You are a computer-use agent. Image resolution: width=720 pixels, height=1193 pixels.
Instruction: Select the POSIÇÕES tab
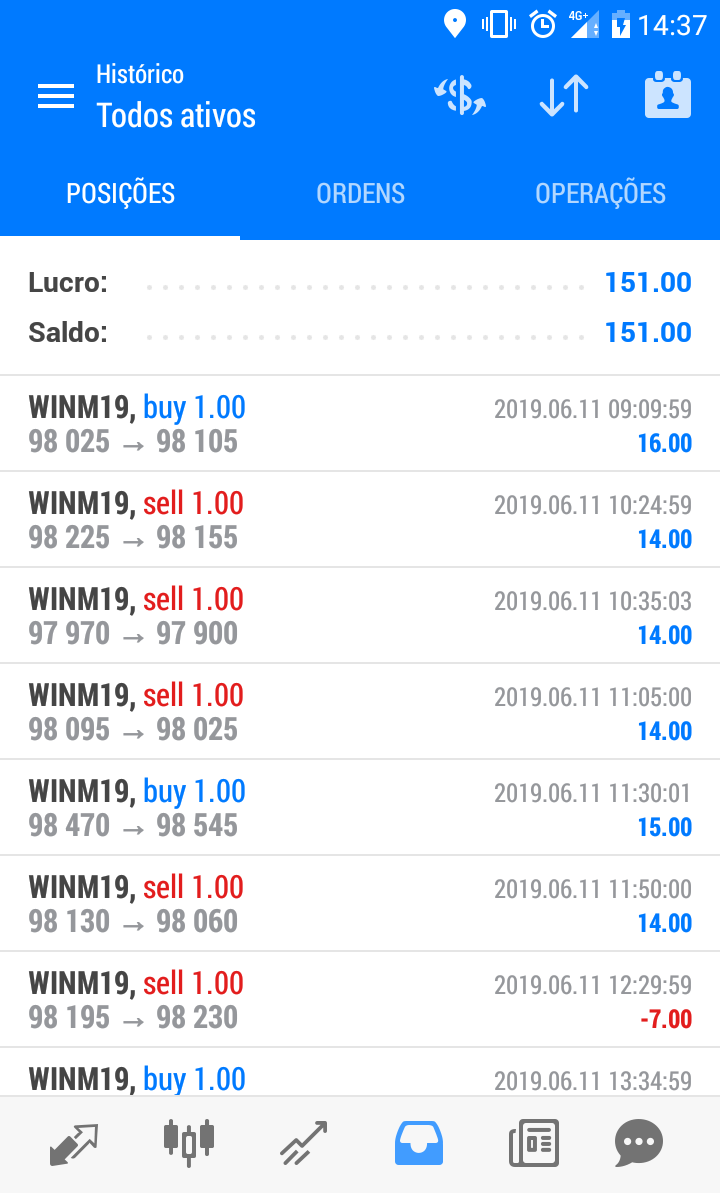(x=120, y=193)
